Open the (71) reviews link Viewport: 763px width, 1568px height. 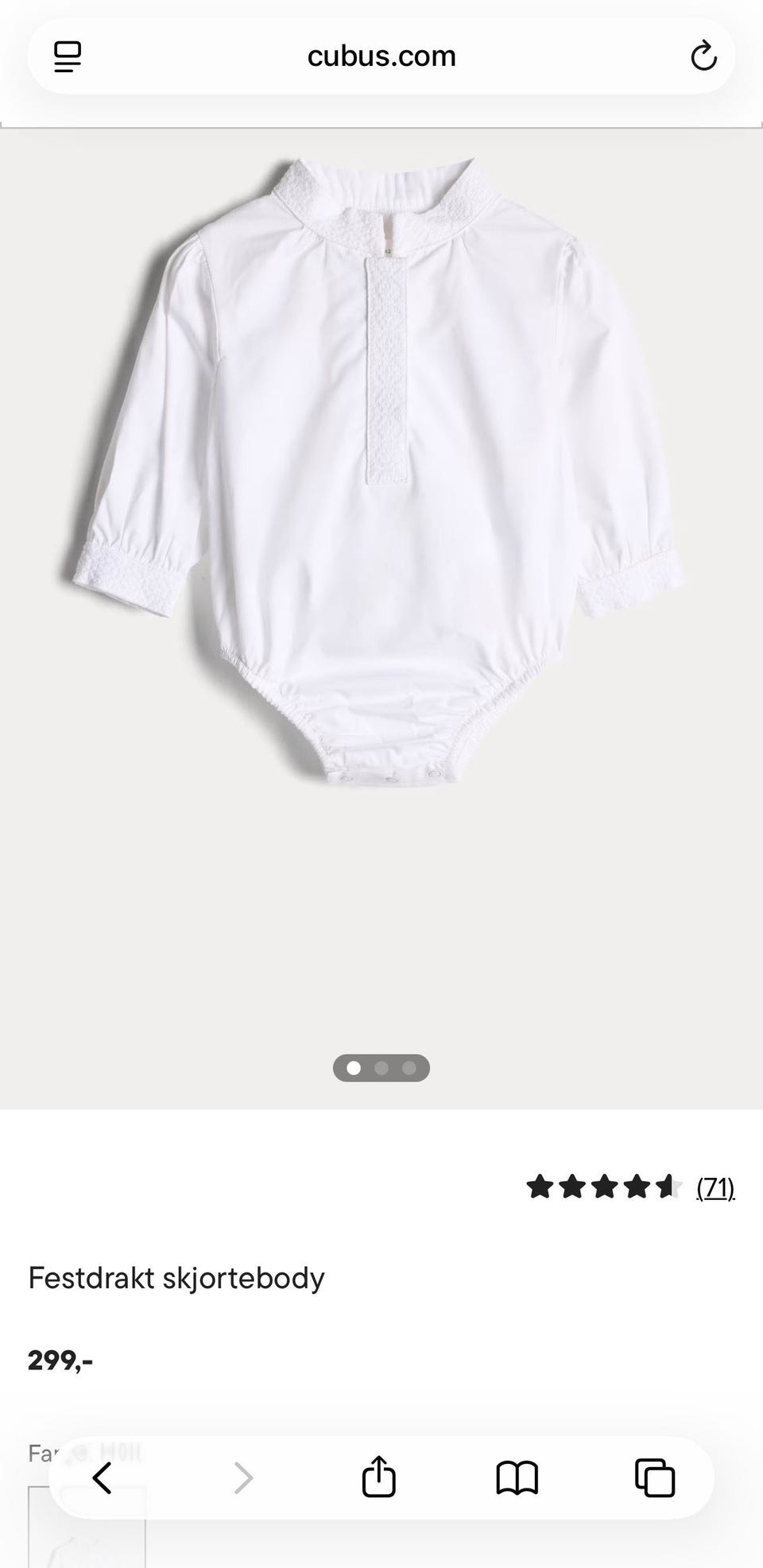pos(715,1188)
